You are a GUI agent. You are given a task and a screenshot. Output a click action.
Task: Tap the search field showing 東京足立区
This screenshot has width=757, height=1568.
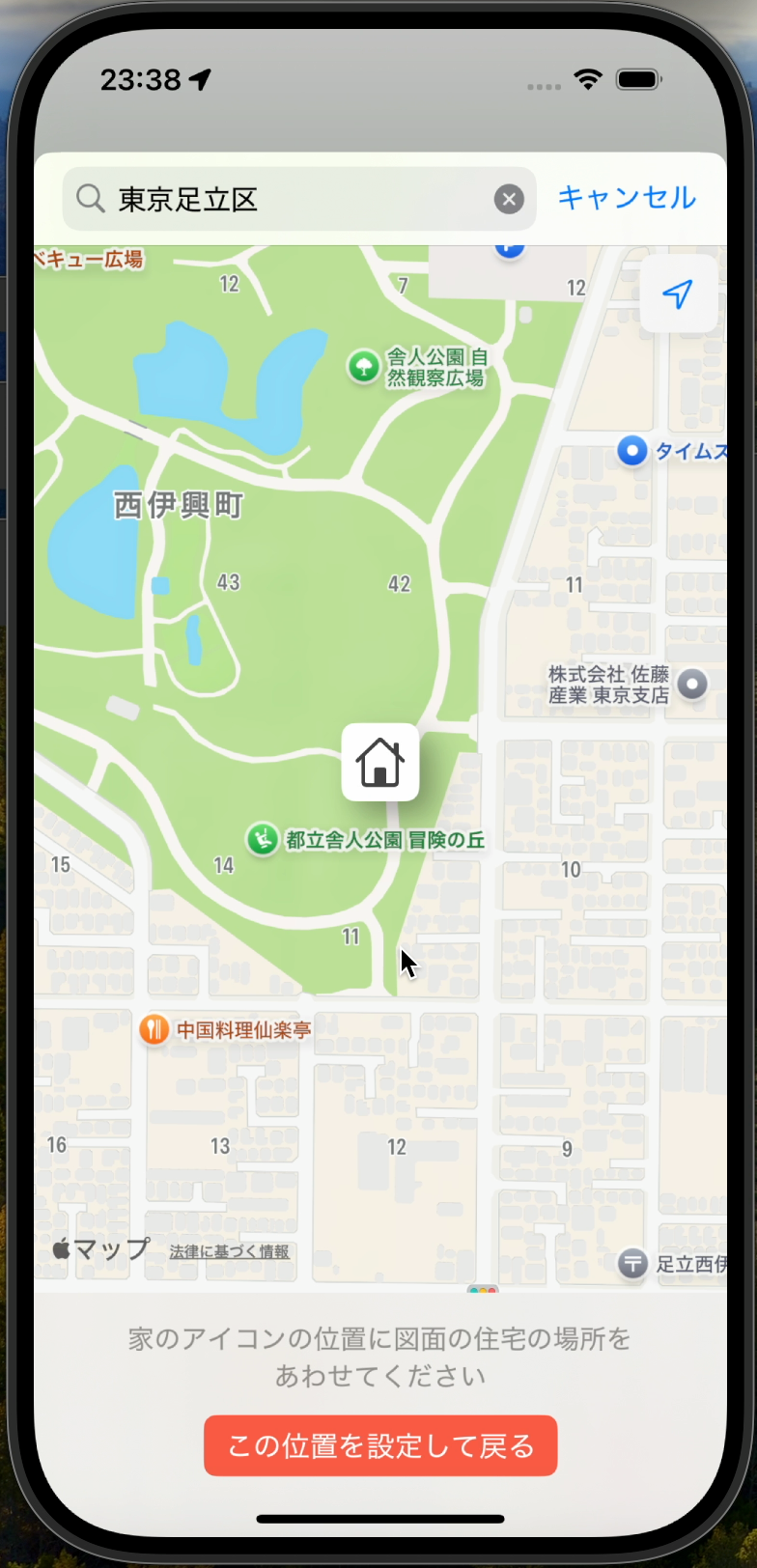(x=290, y=200)
